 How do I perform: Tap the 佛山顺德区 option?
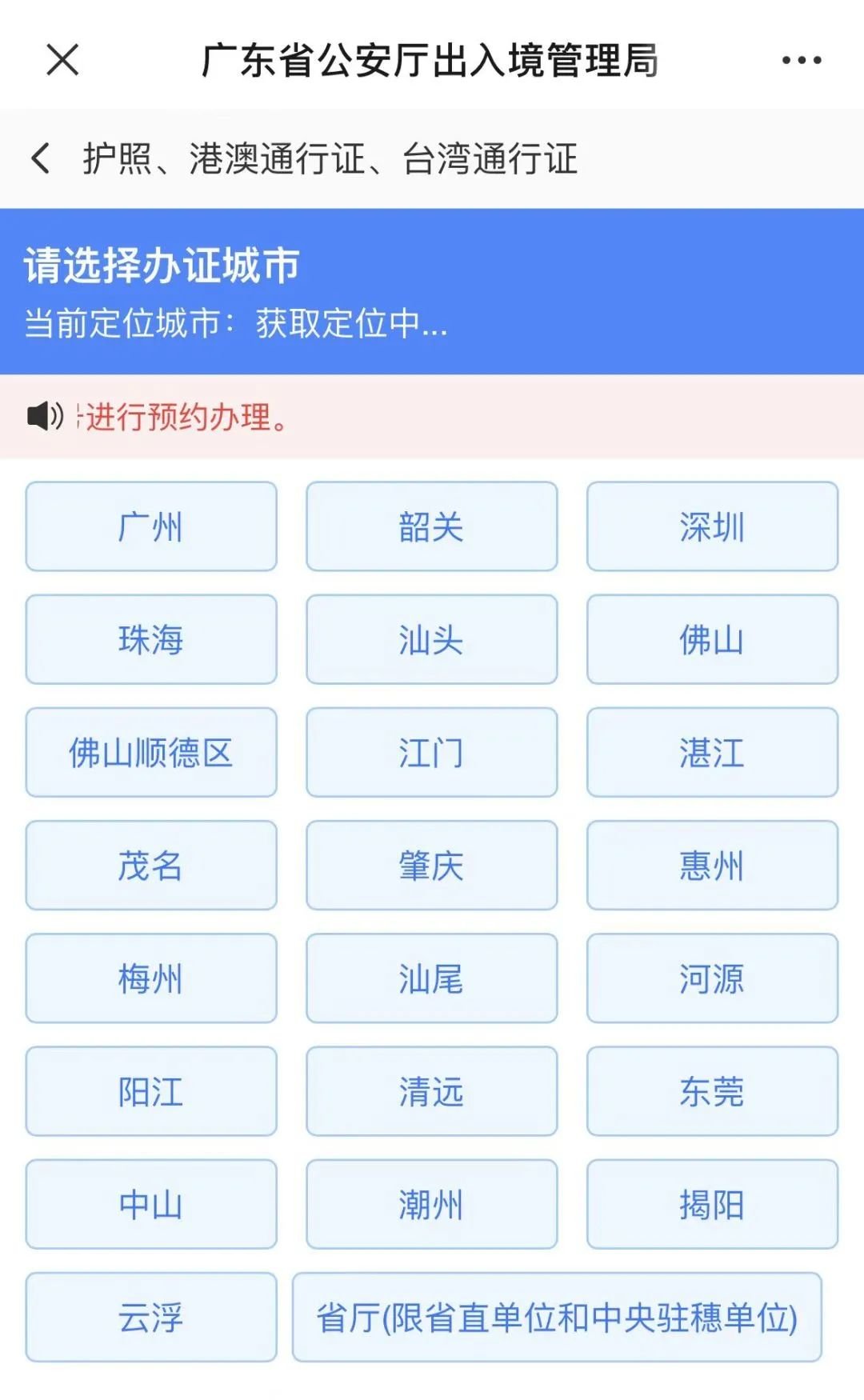point(151,752)
